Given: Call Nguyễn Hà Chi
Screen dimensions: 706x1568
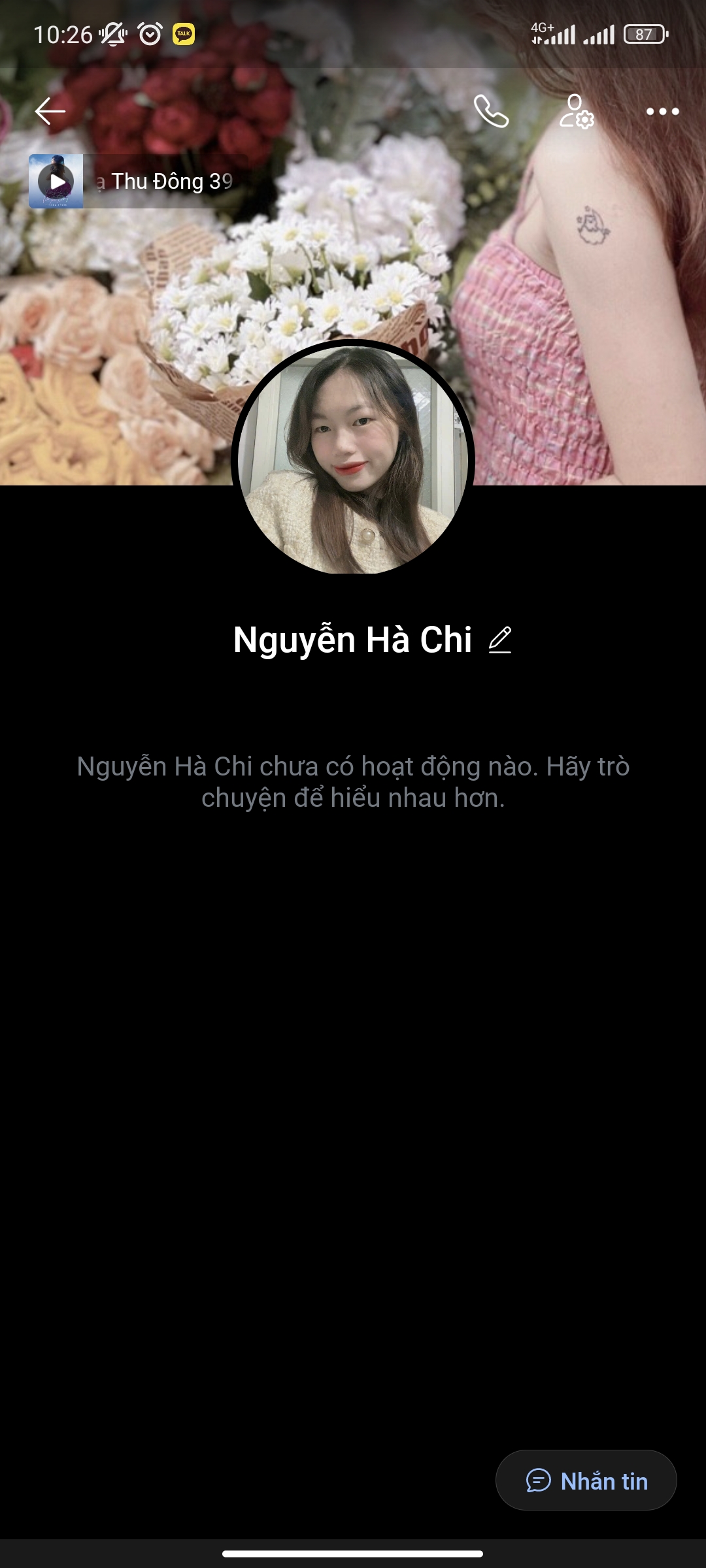Looking at the screenshot, I should [491, 111].
